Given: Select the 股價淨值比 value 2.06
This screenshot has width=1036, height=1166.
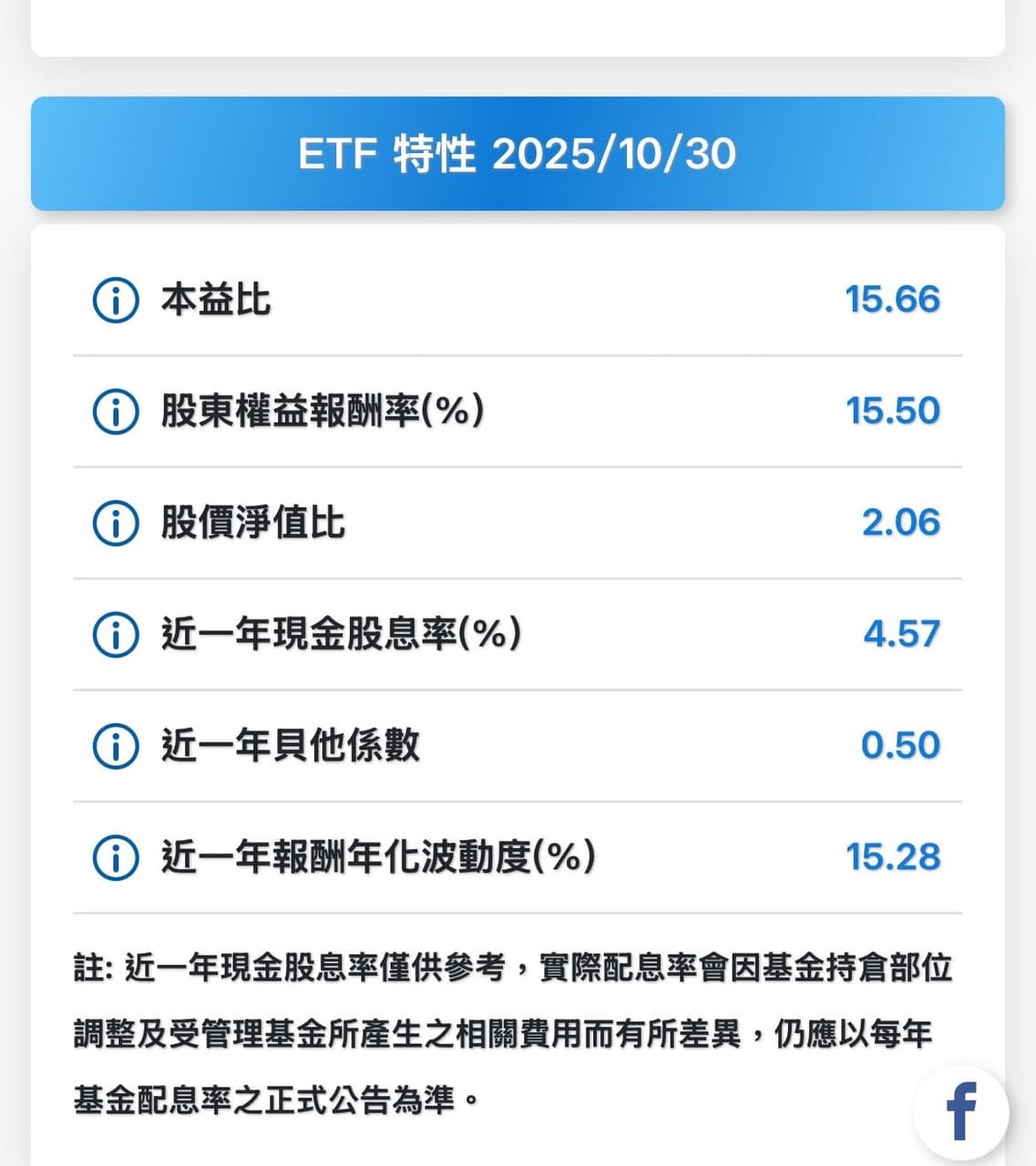Looking at the screenshot, I should pyautogui.click(x=900, y=522).
